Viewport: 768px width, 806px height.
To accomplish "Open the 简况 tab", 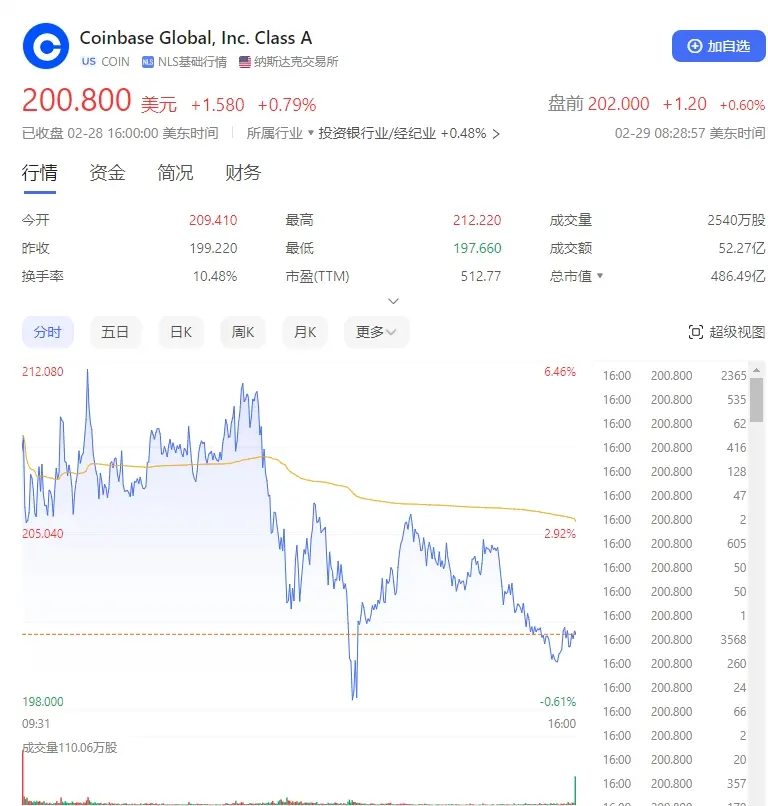I will (175, 172).
